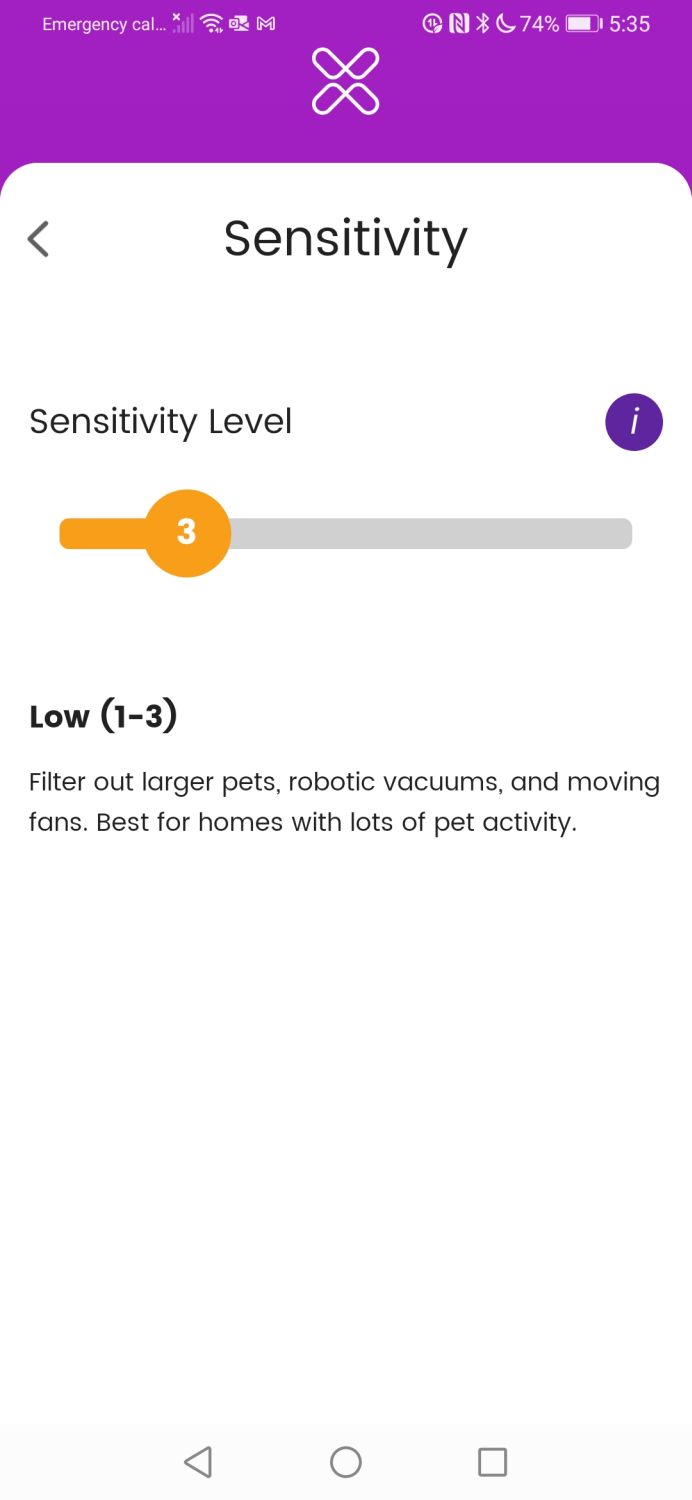
Task: Open the Sensitivity Level info icon
Action: [634, 422]
